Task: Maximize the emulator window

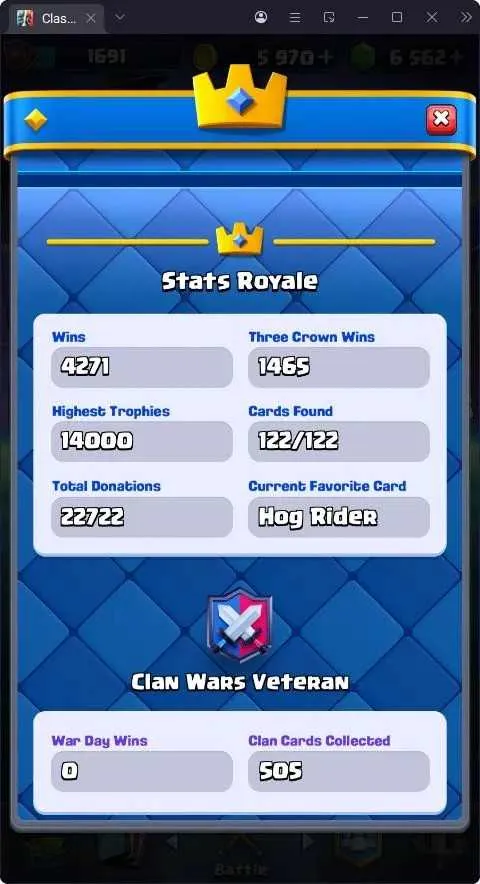Action: point(397,17)
